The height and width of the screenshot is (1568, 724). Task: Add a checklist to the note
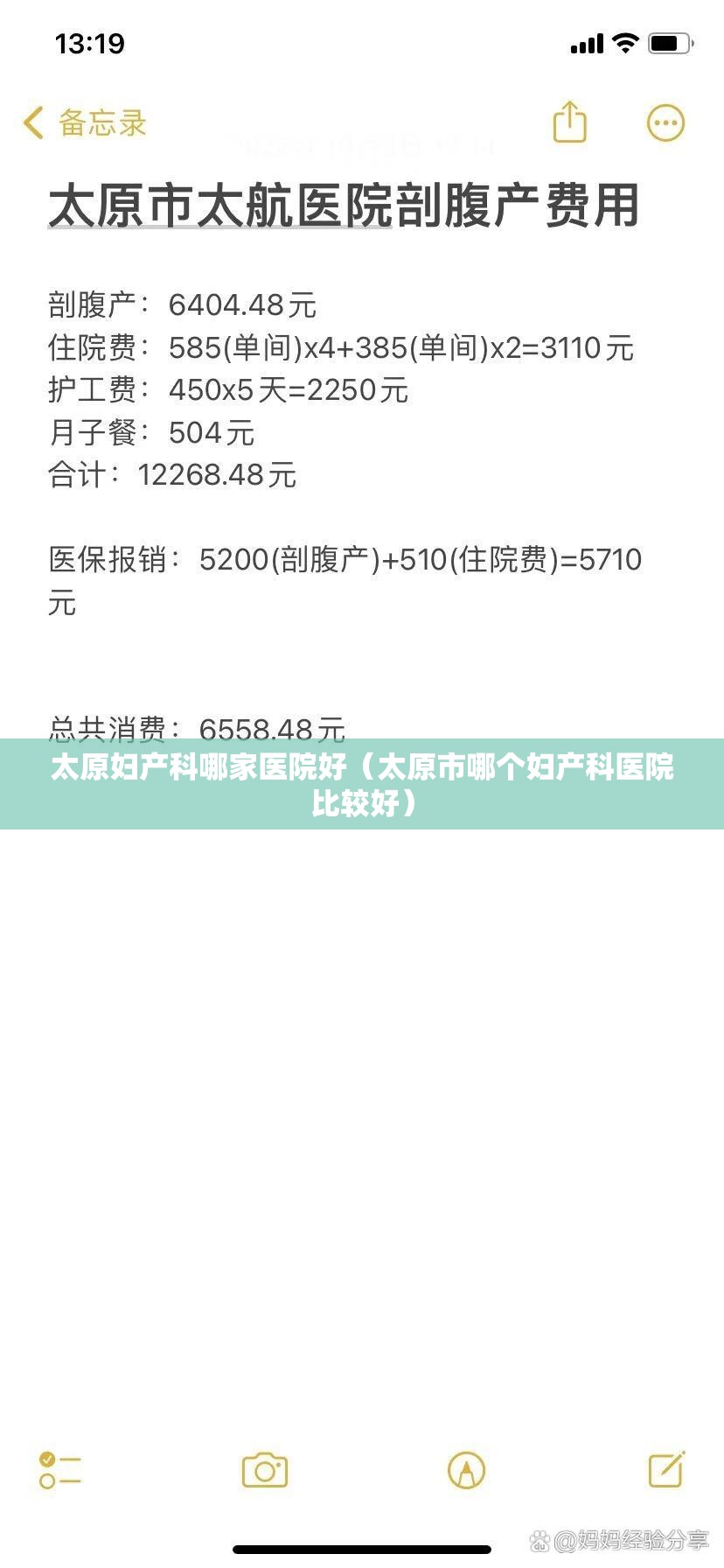[59, 1470]
